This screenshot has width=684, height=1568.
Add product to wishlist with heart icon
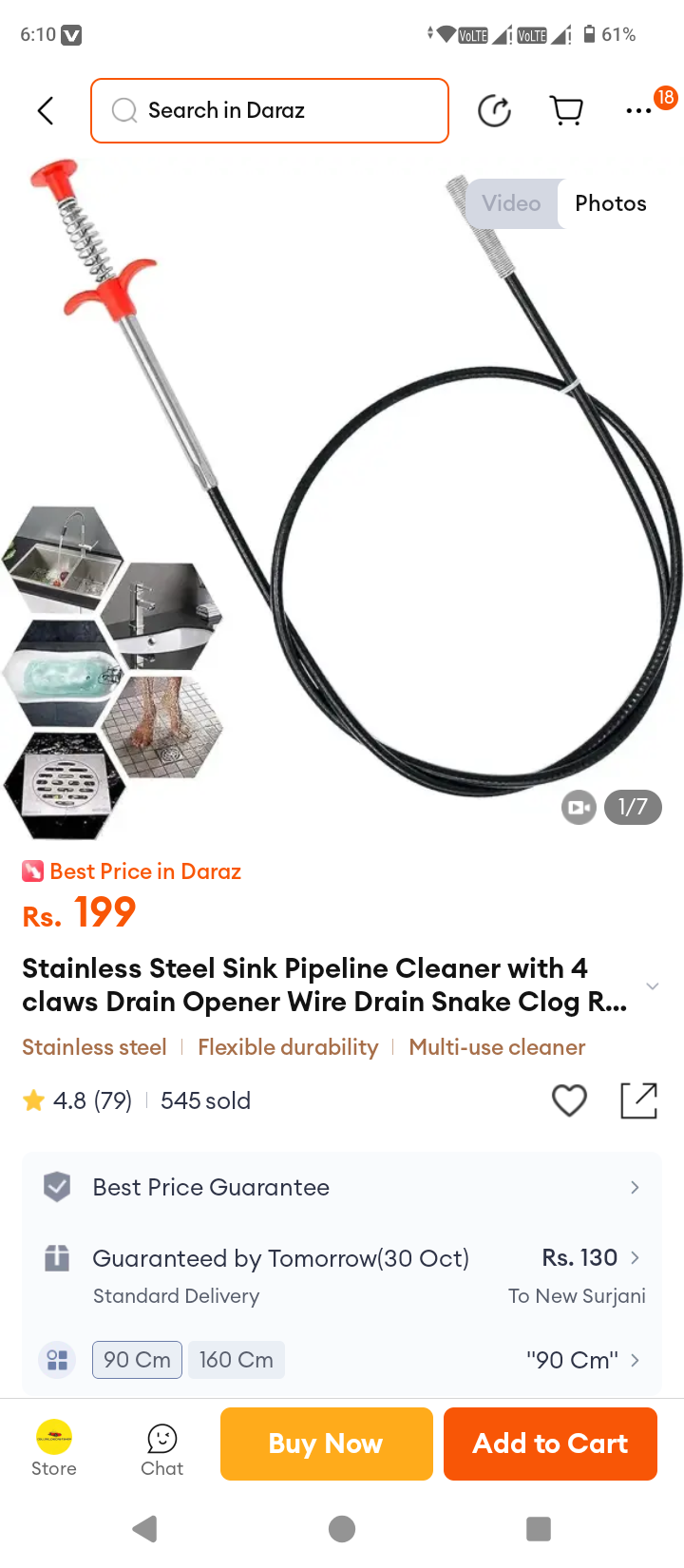[x=569, y=1100]
